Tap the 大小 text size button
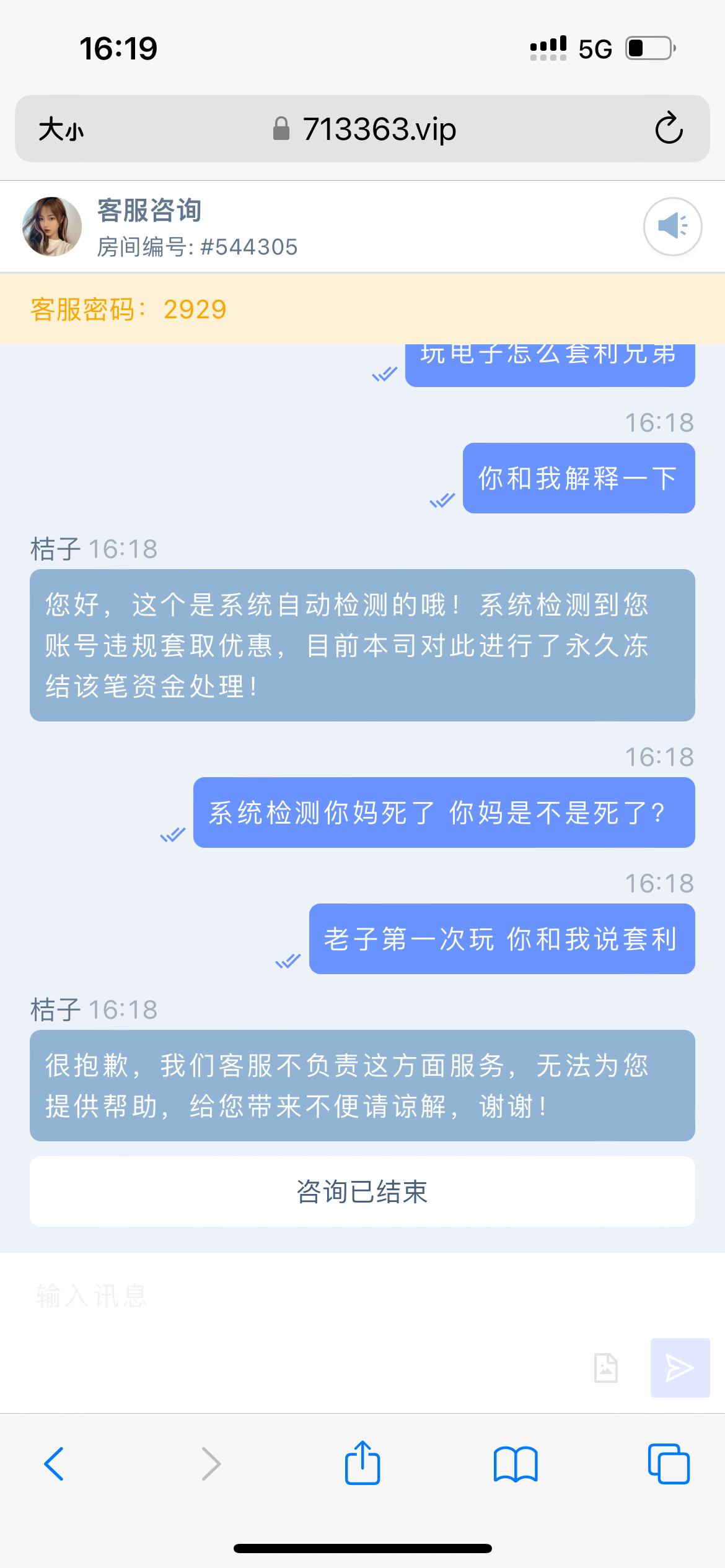Image resolution: width=725 pixels, height=1568 pixels. (x=61, y=129)
